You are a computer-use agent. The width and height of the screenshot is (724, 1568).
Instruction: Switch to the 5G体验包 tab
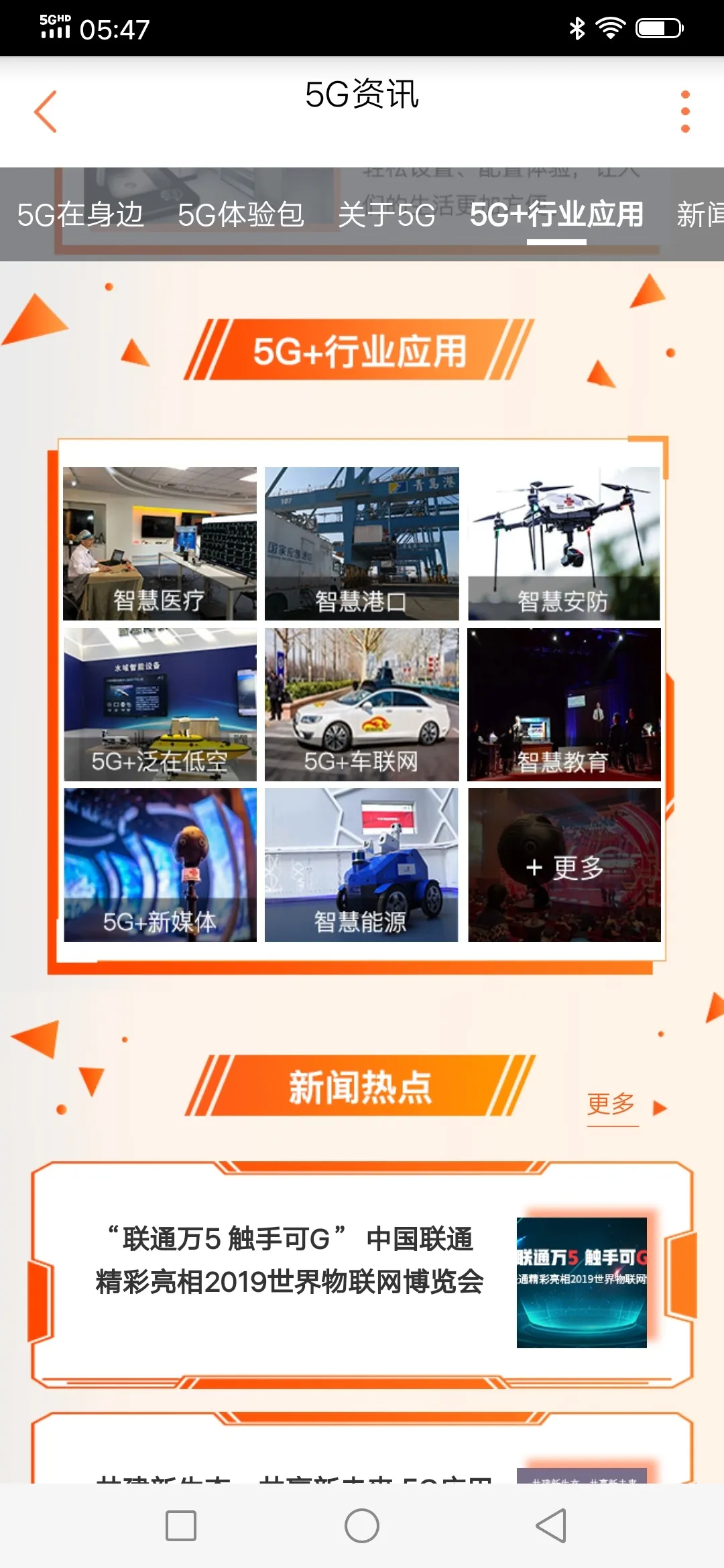coord(241,215)
